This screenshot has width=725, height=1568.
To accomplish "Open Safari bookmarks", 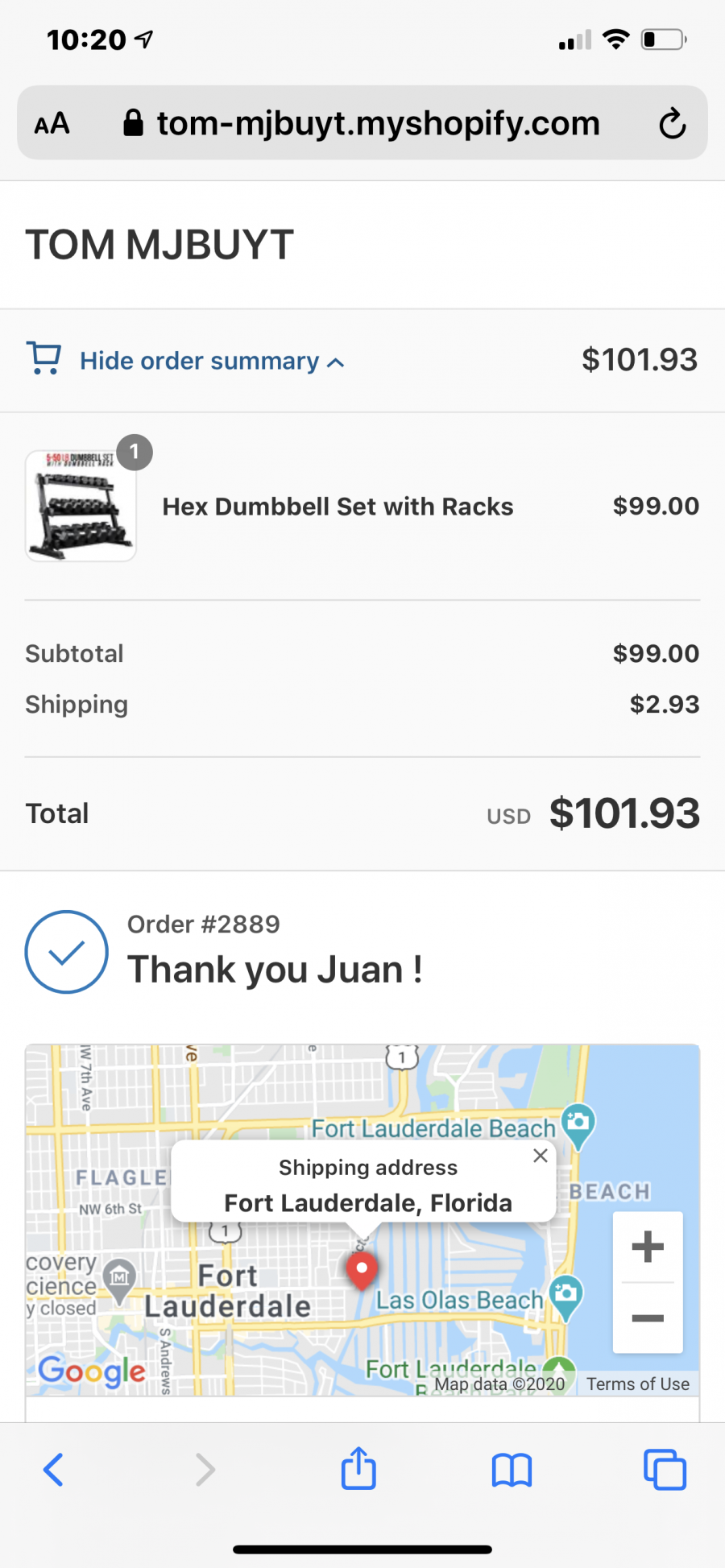I will (512, 1470).
